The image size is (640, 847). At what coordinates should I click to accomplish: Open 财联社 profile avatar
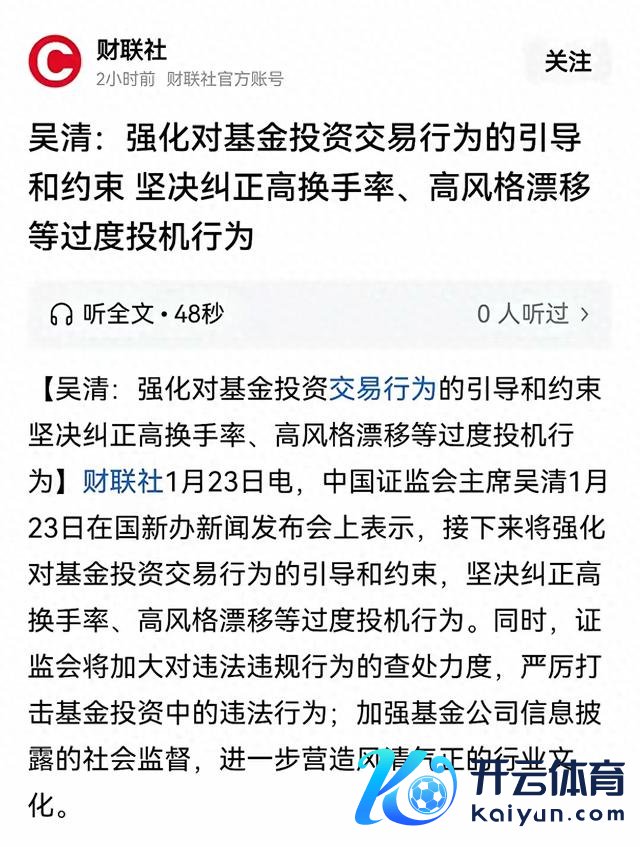pyautogui.click(x=54, y=62)
